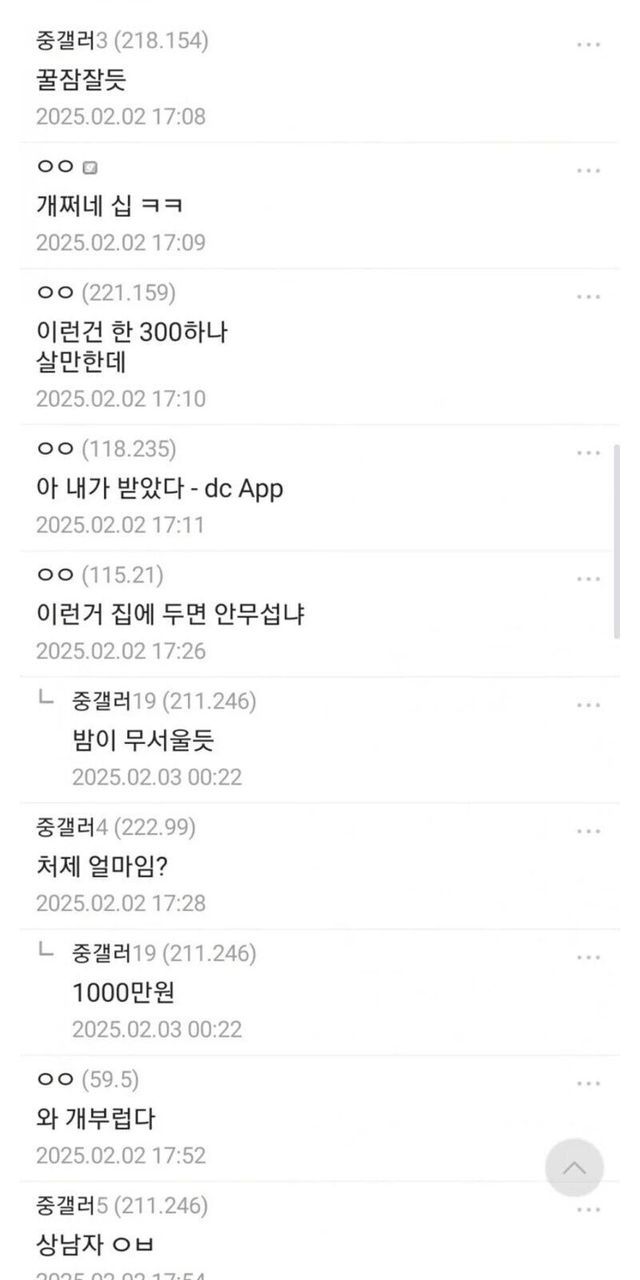Tap the 꿀잠잘듯 comment to reply
This screenshot has width=640, height=1280.
coord(81,79)
